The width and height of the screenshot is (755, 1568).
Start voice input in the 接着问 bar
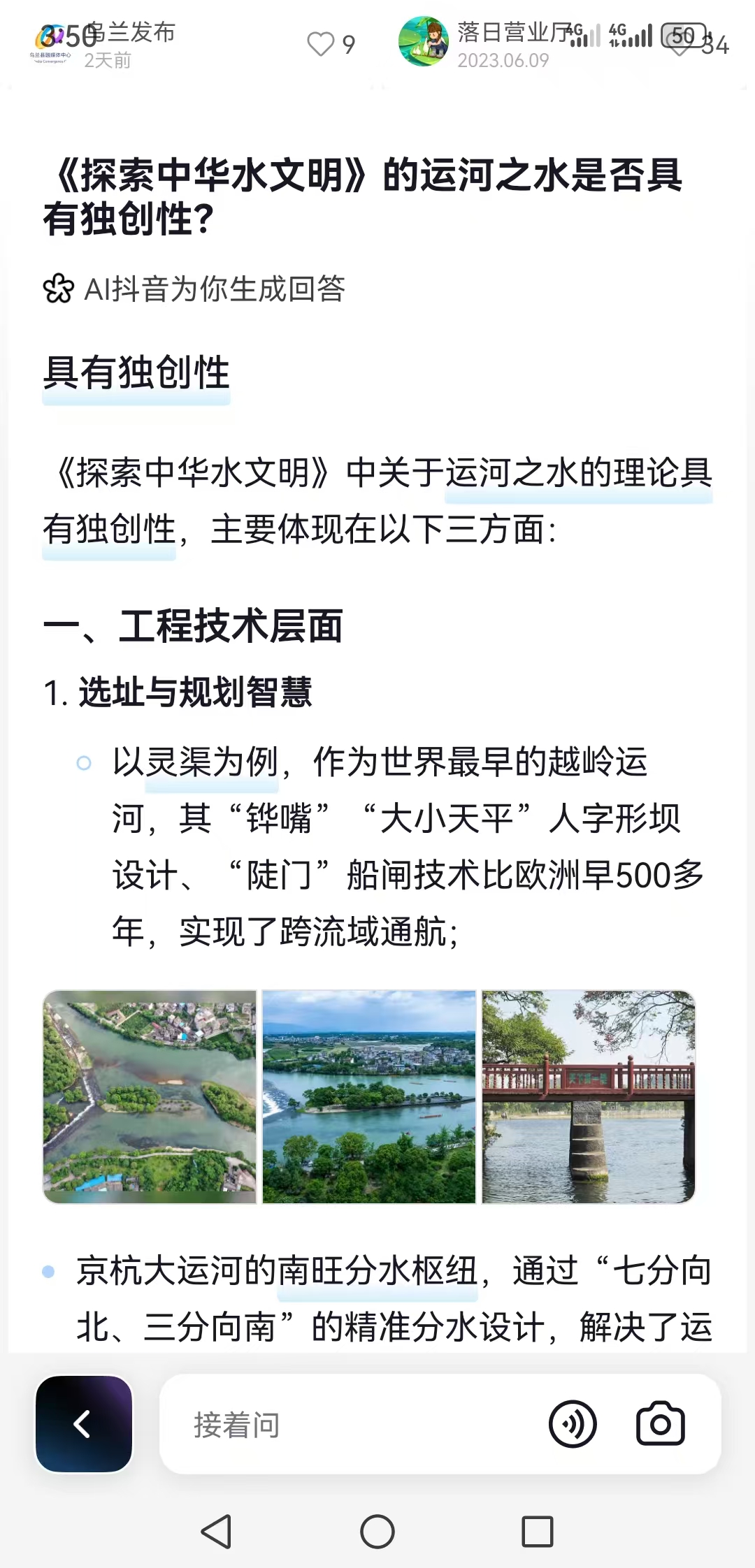573,1424
